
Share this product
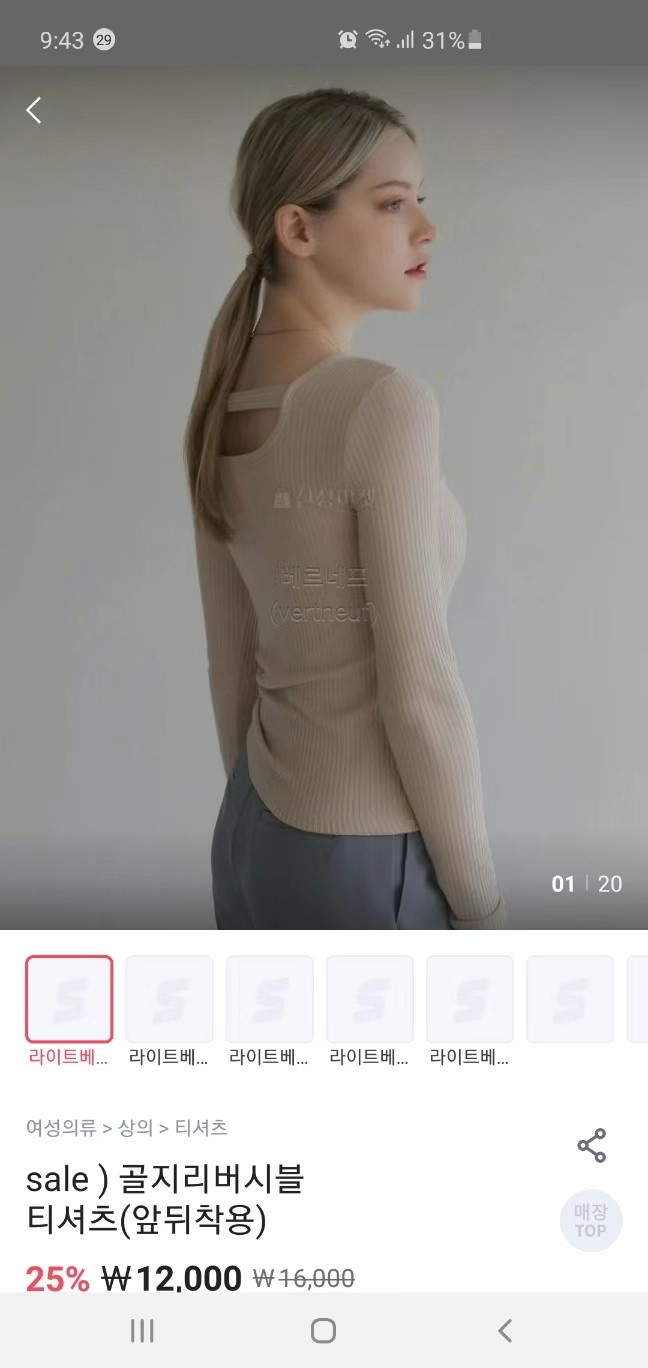(x=591, y=1146)
